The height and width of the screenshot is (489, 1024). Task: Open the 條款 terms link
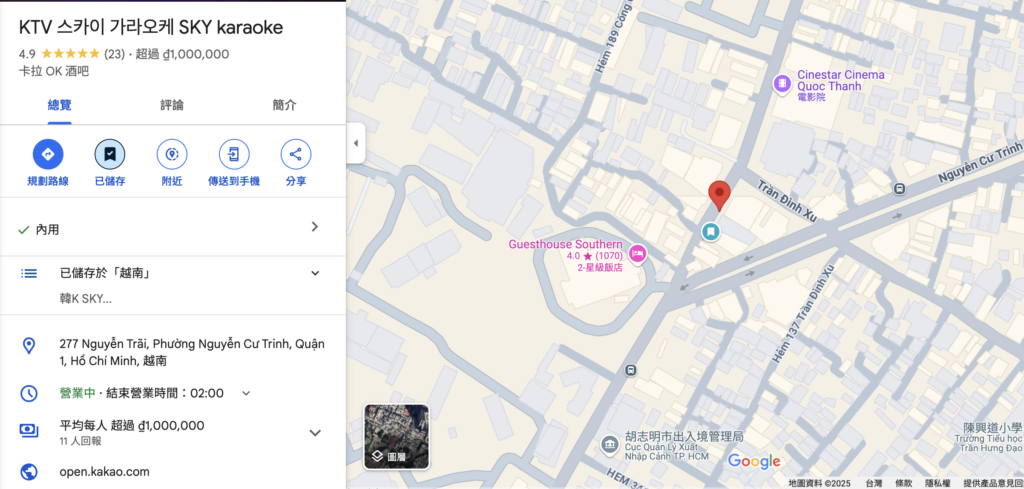coord(903,482)
